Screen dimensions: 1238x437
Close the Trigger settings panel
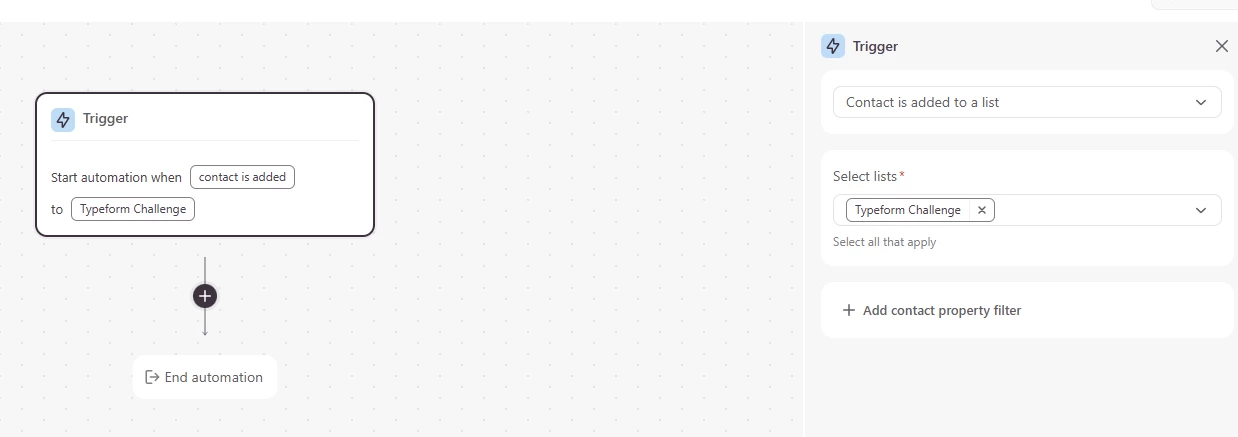(x=1221, y=46)
